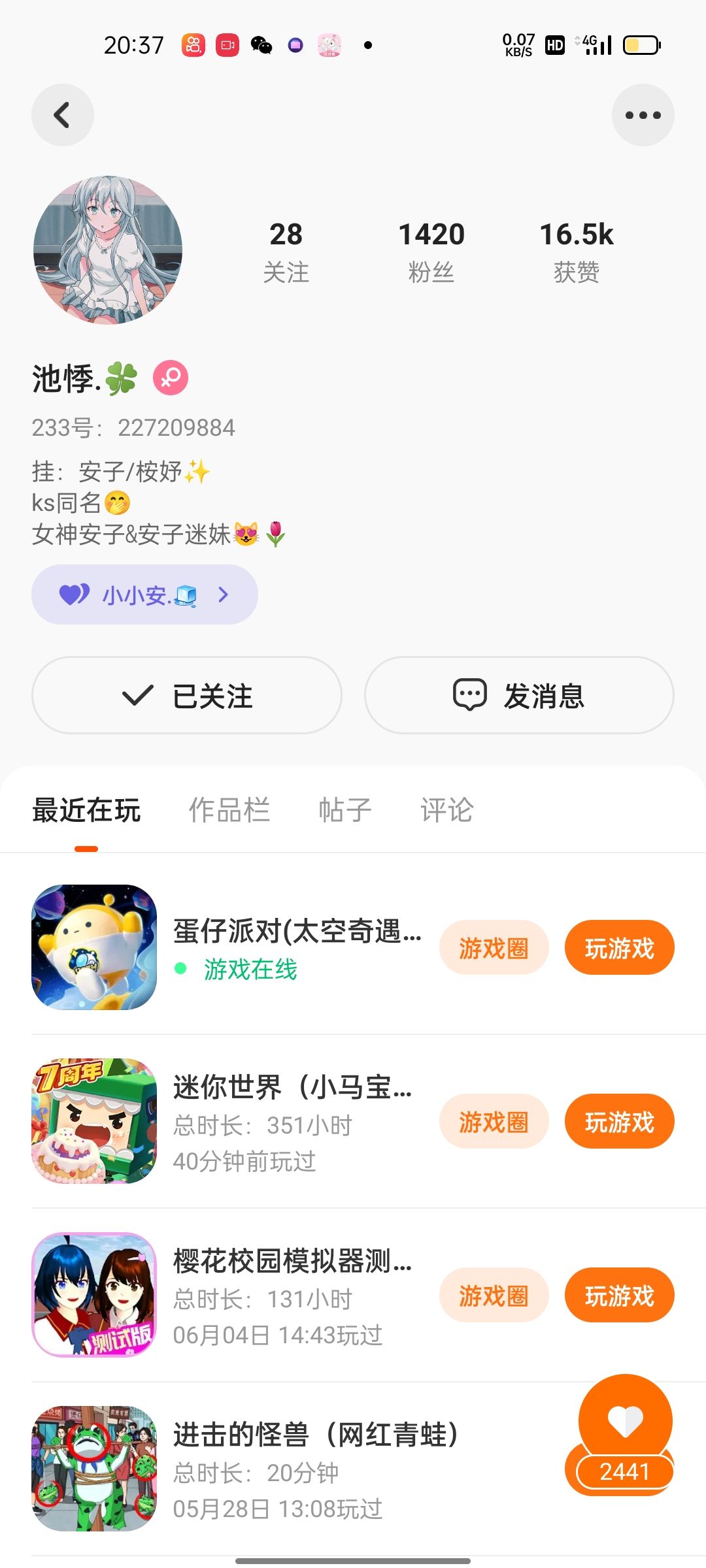Open the 进击的怪兽（网红青蛙）game row
Image resolution: width=706 pixels, height=1568 pixels.
[x=314, y=1469]
